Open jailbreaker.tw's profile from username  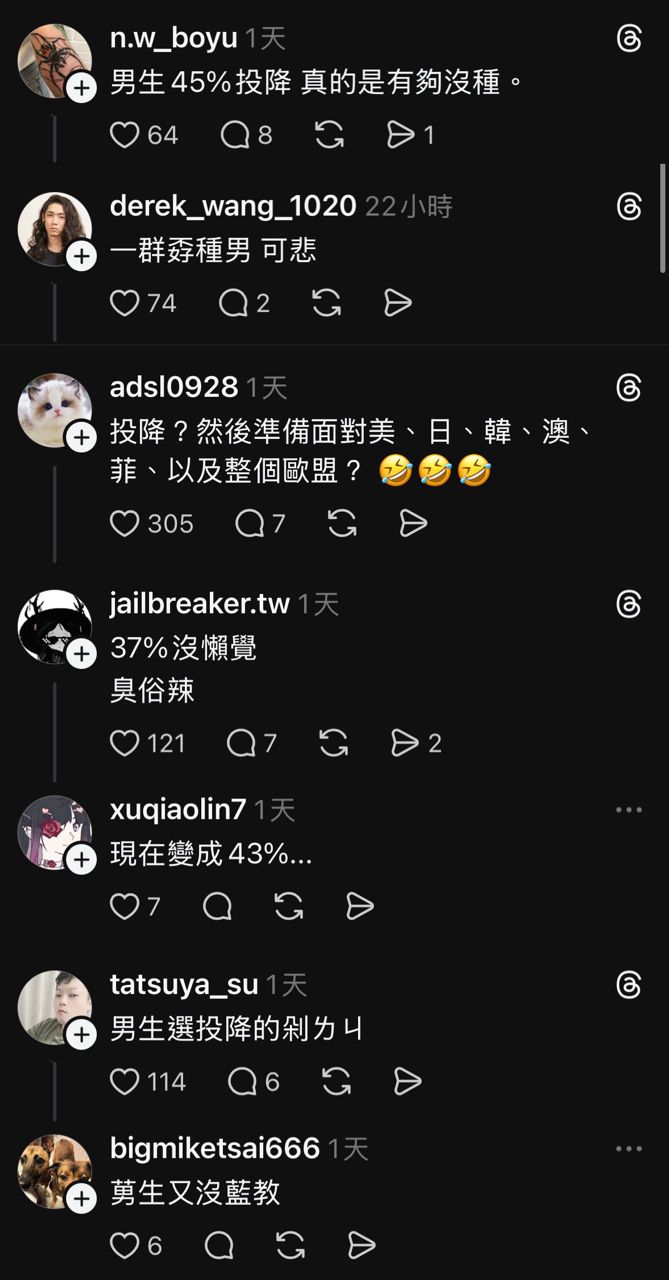click(x=199, y=604)
